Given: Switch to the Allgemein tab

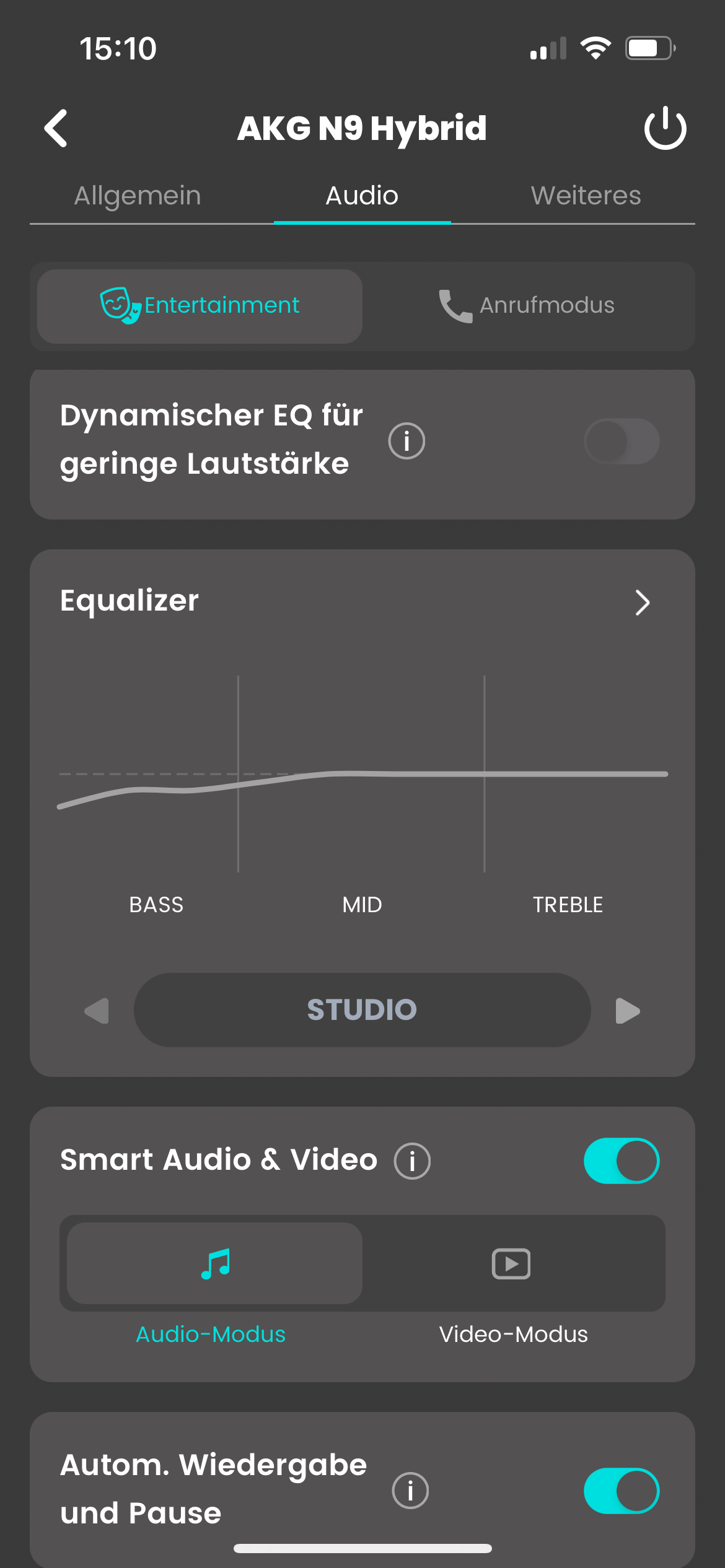Looking at the screenshot, I should click(138, 196).
